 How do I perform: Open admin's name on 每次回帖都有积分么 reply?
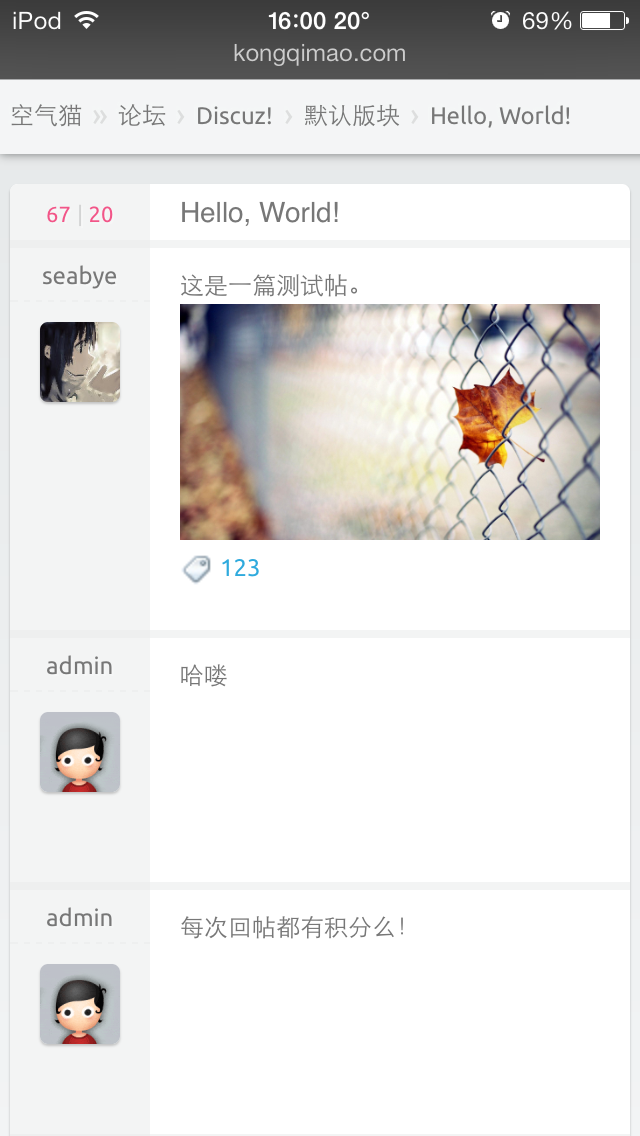tap(79, 918)
